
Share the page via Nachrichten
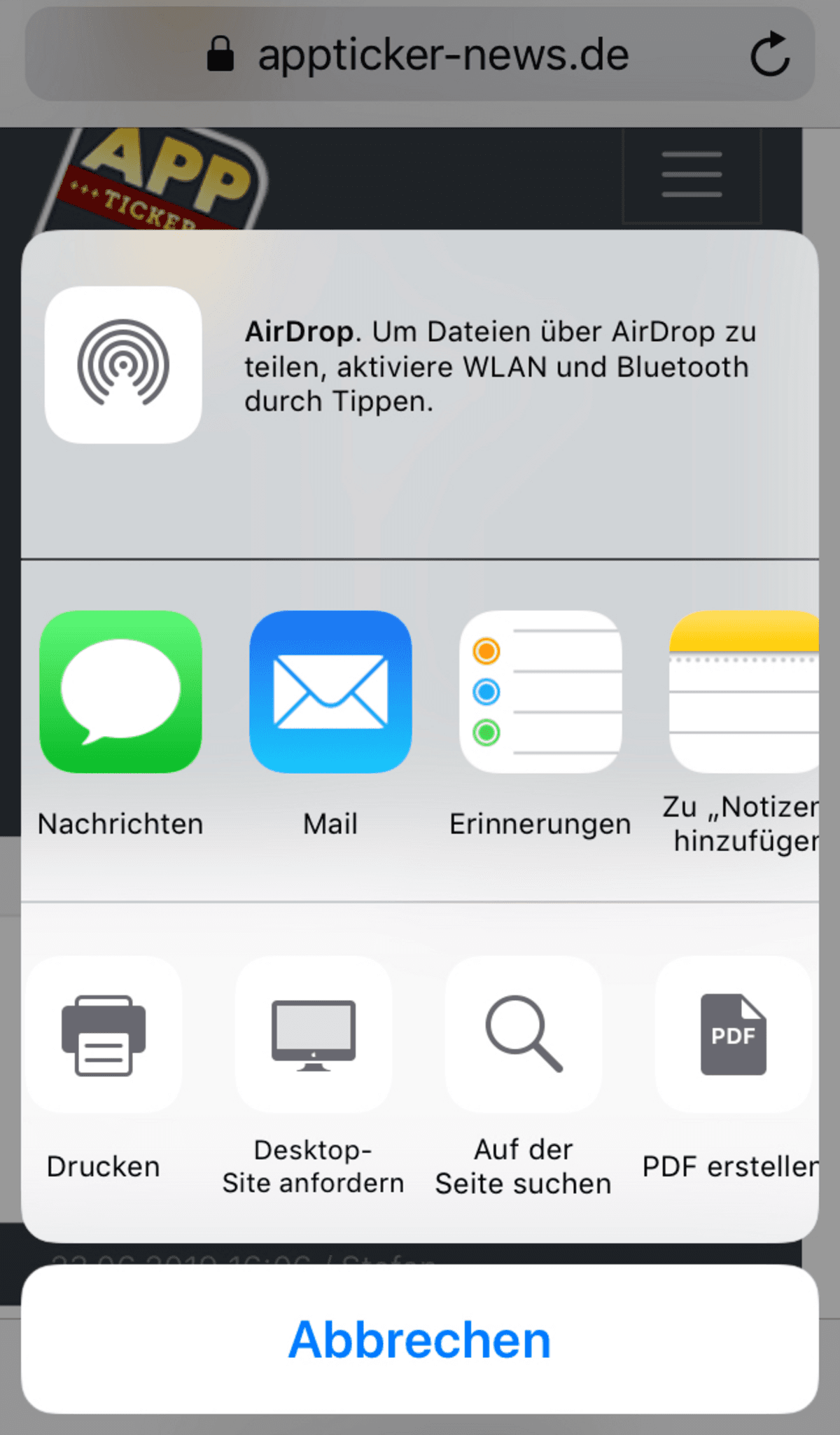(x=121, y=692)
